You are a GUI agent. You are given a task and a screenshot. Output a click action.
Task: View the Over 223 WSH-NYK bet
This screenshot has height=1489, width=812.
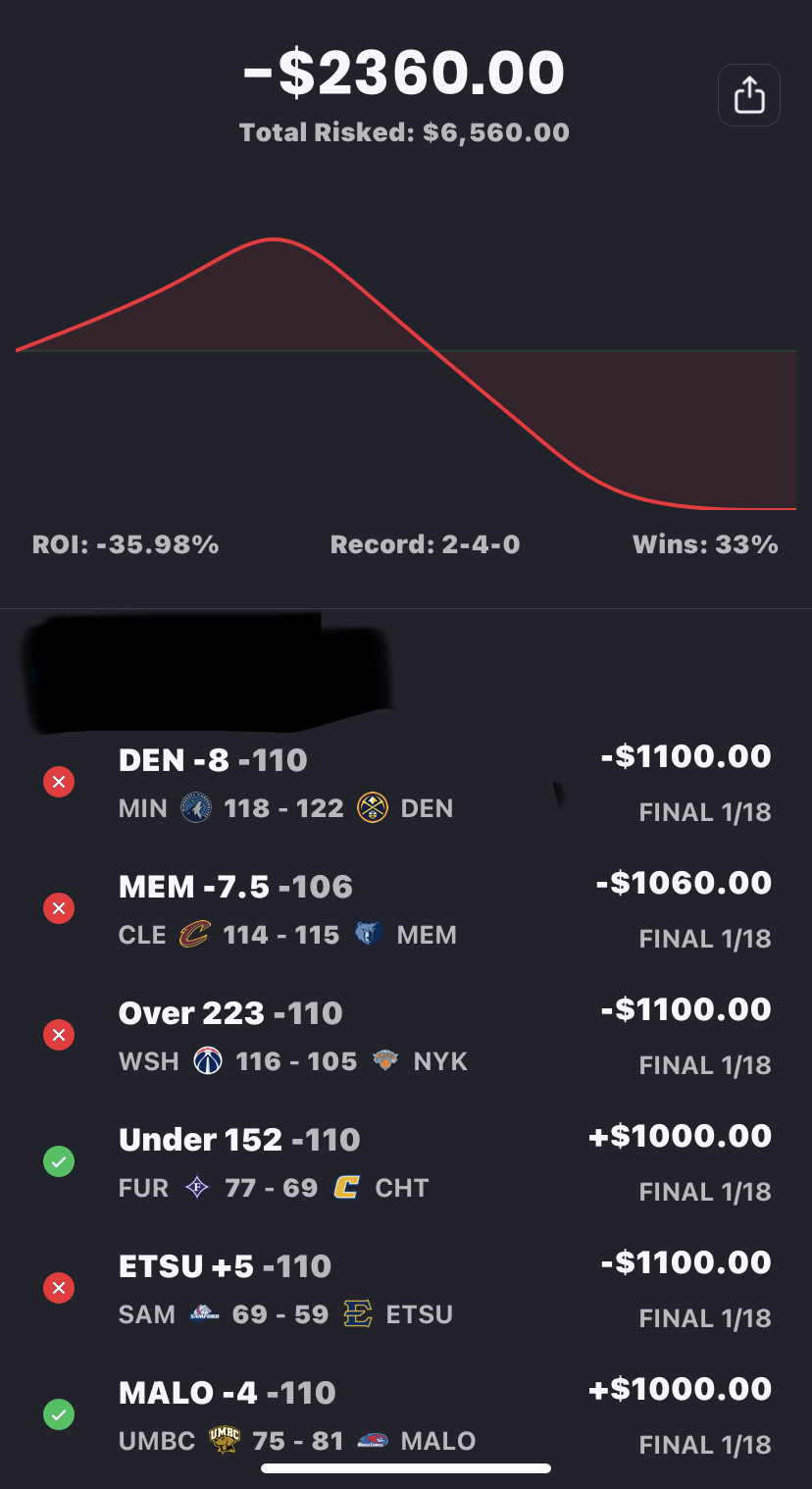click(x=406, y=1037)
